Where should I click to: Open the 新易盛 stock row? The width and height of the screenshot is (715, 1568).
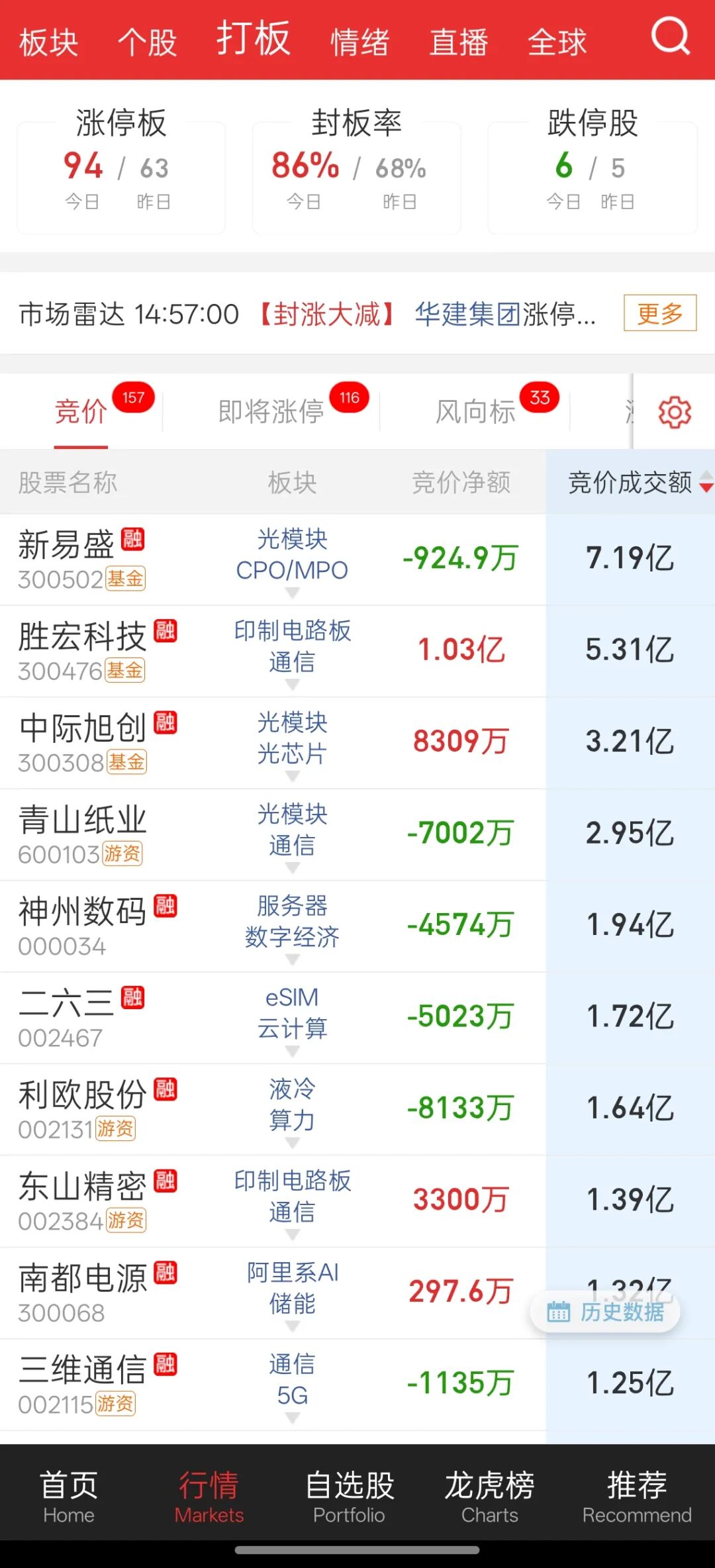point(358,560)
